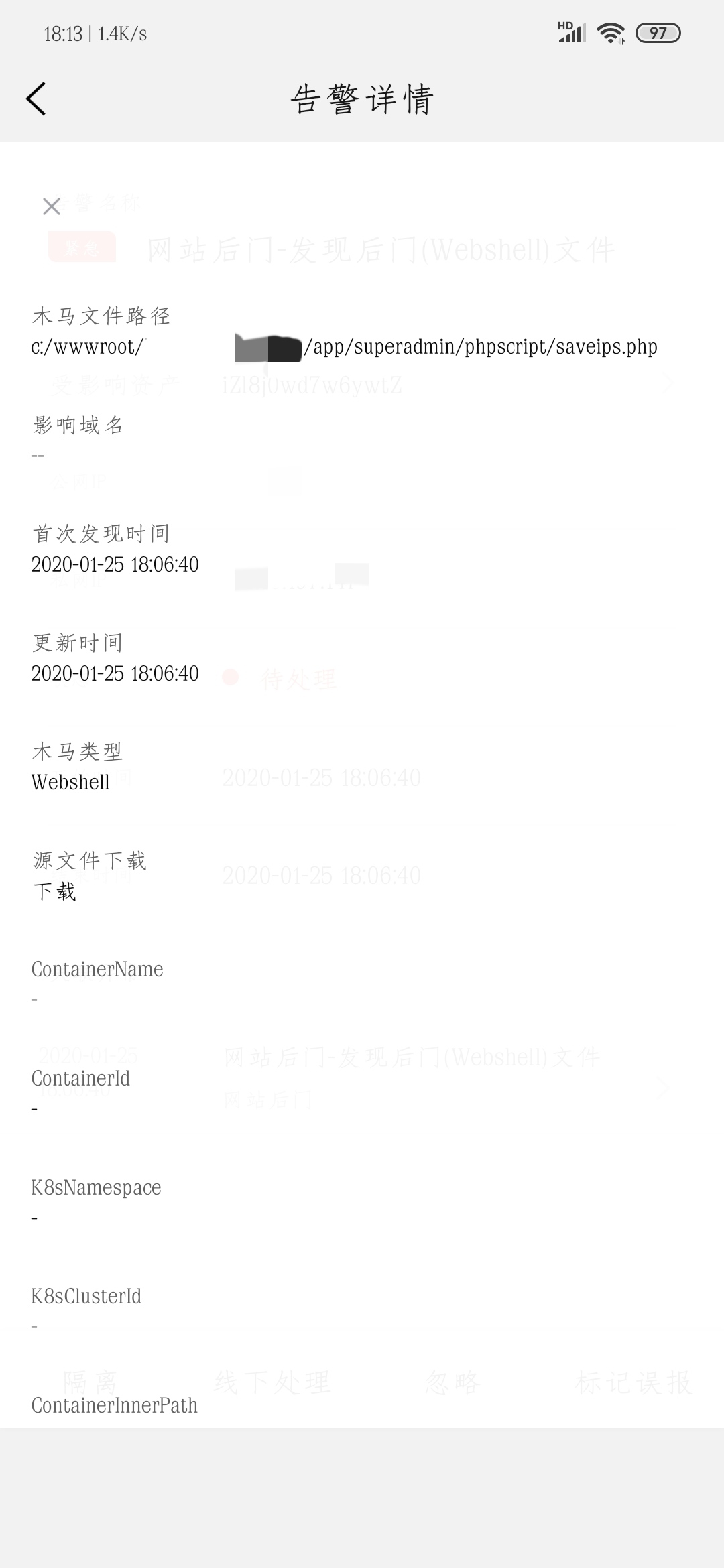Tap 下载 to download the source file
The height and width of the screenshot is (1568, 724).
pyautogui.click(x=55, y=891)
